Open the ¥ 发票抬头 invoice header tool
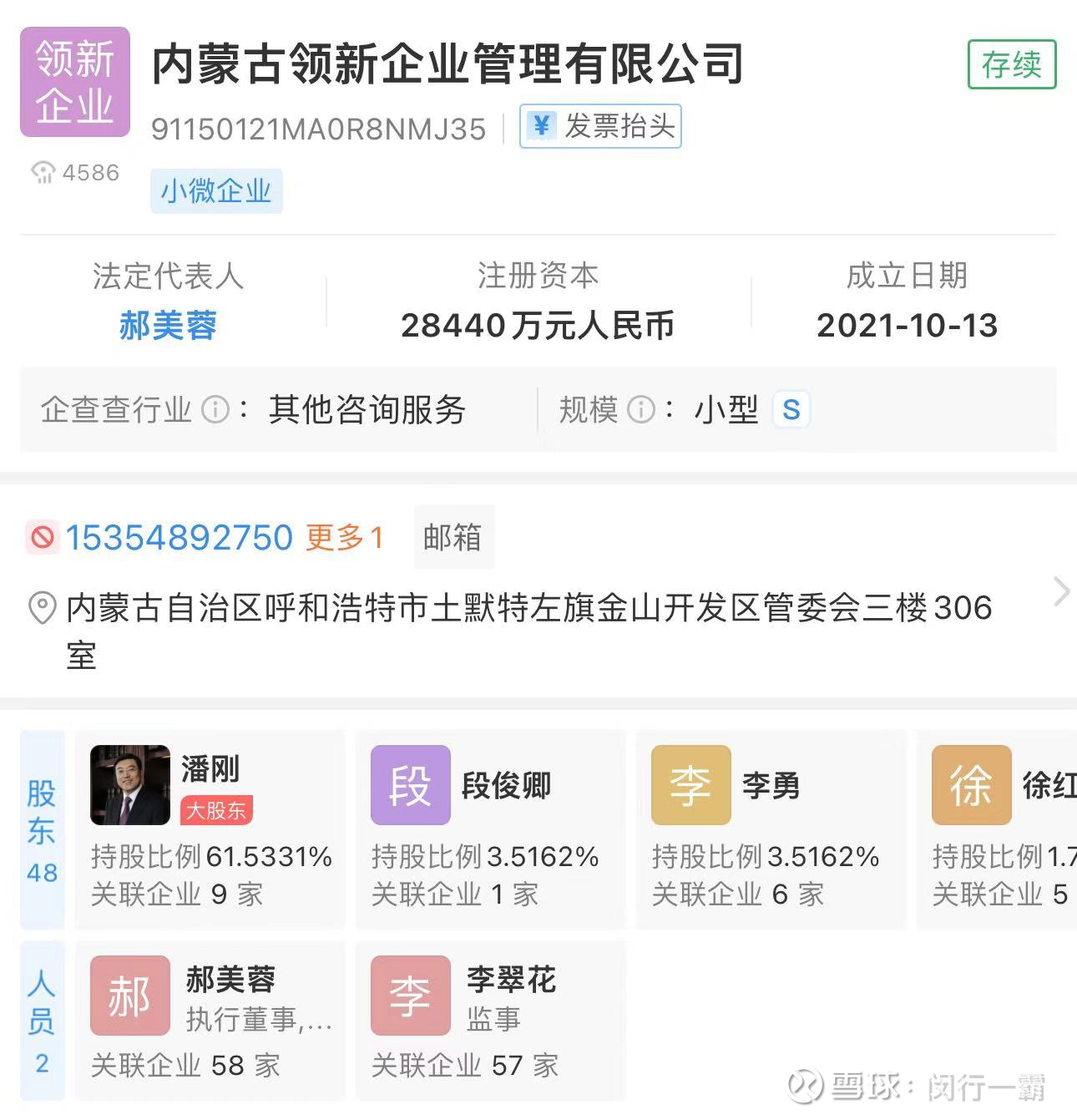1077x1120 pixels. tap(599, 126)
